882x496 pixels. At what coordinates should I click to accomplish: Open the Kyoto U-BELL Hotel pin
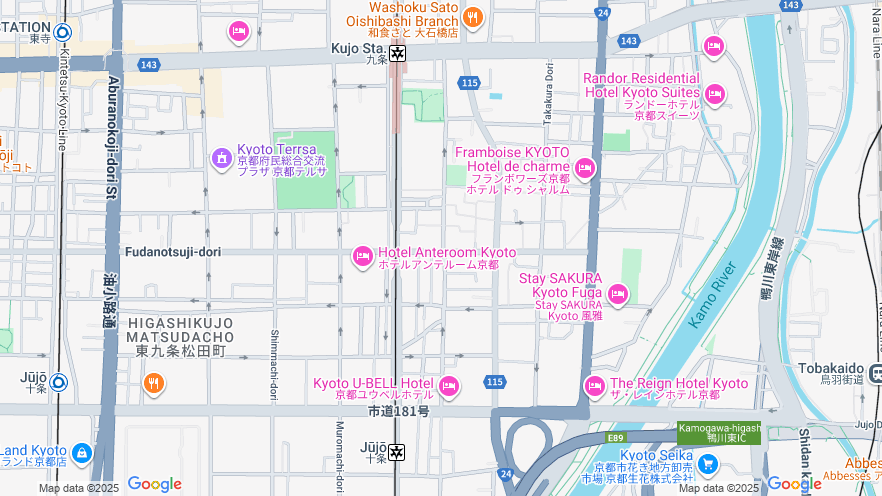pos(449,385)
